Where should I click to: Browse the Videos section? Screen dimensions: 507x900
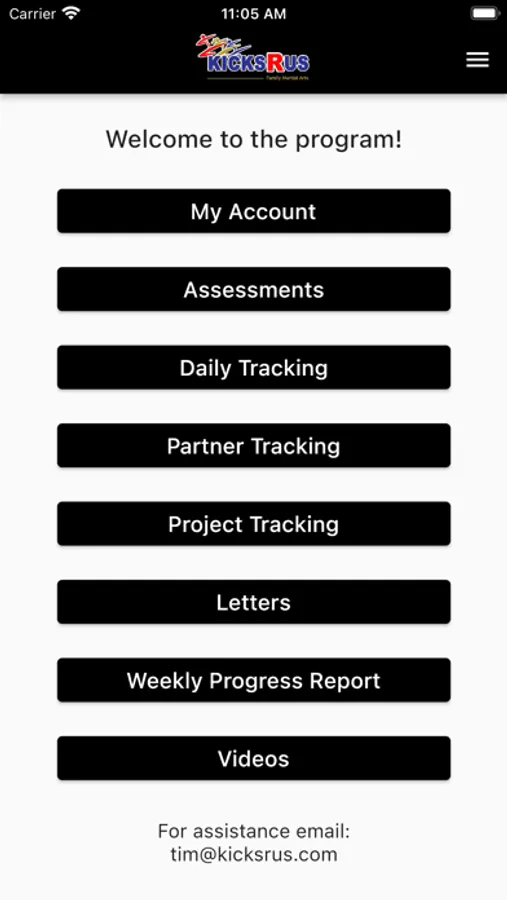click(x=254, y=758)
